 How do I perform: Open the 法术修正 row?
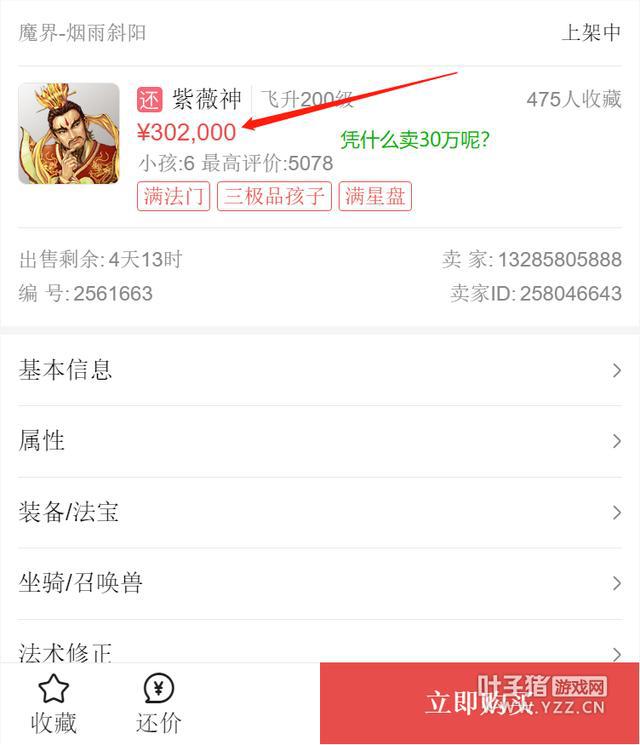[320, 650]
